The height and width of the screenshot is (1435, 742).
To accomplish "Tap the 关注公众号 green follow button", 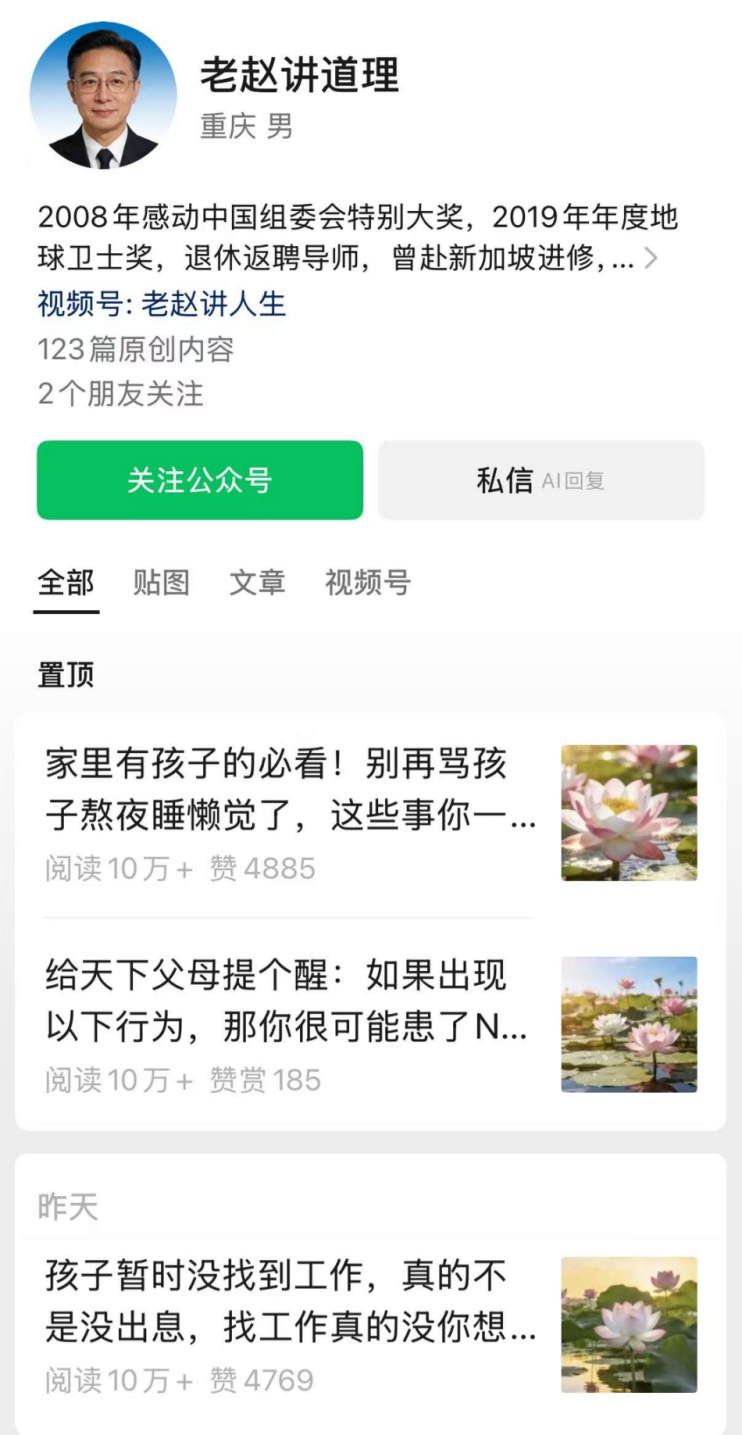I will 200,480.
